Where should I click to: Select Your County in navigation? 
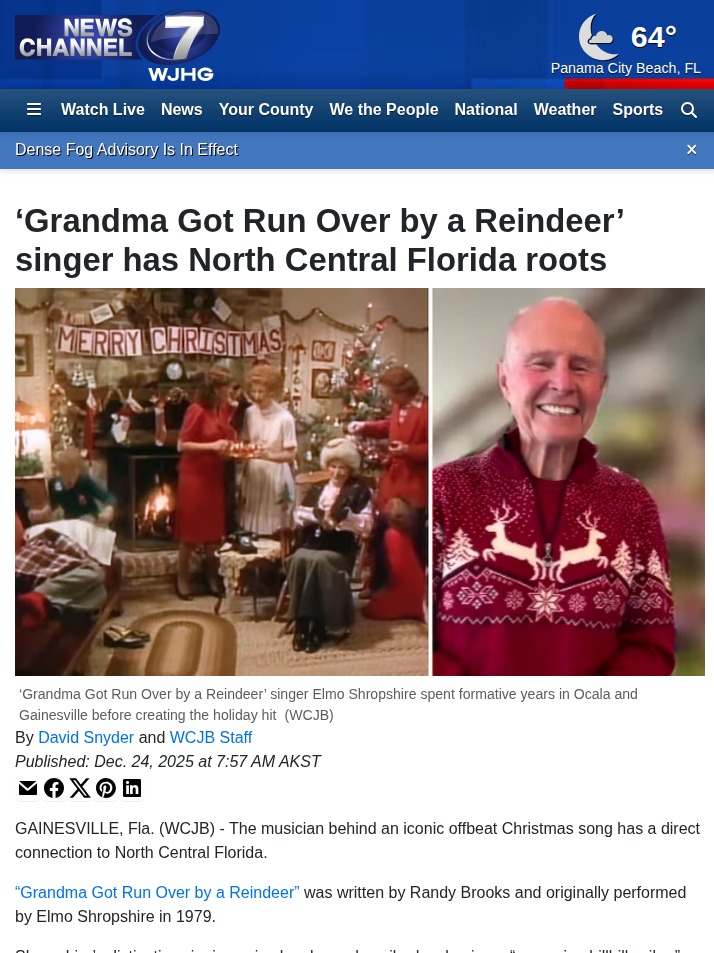click(265, 110)
